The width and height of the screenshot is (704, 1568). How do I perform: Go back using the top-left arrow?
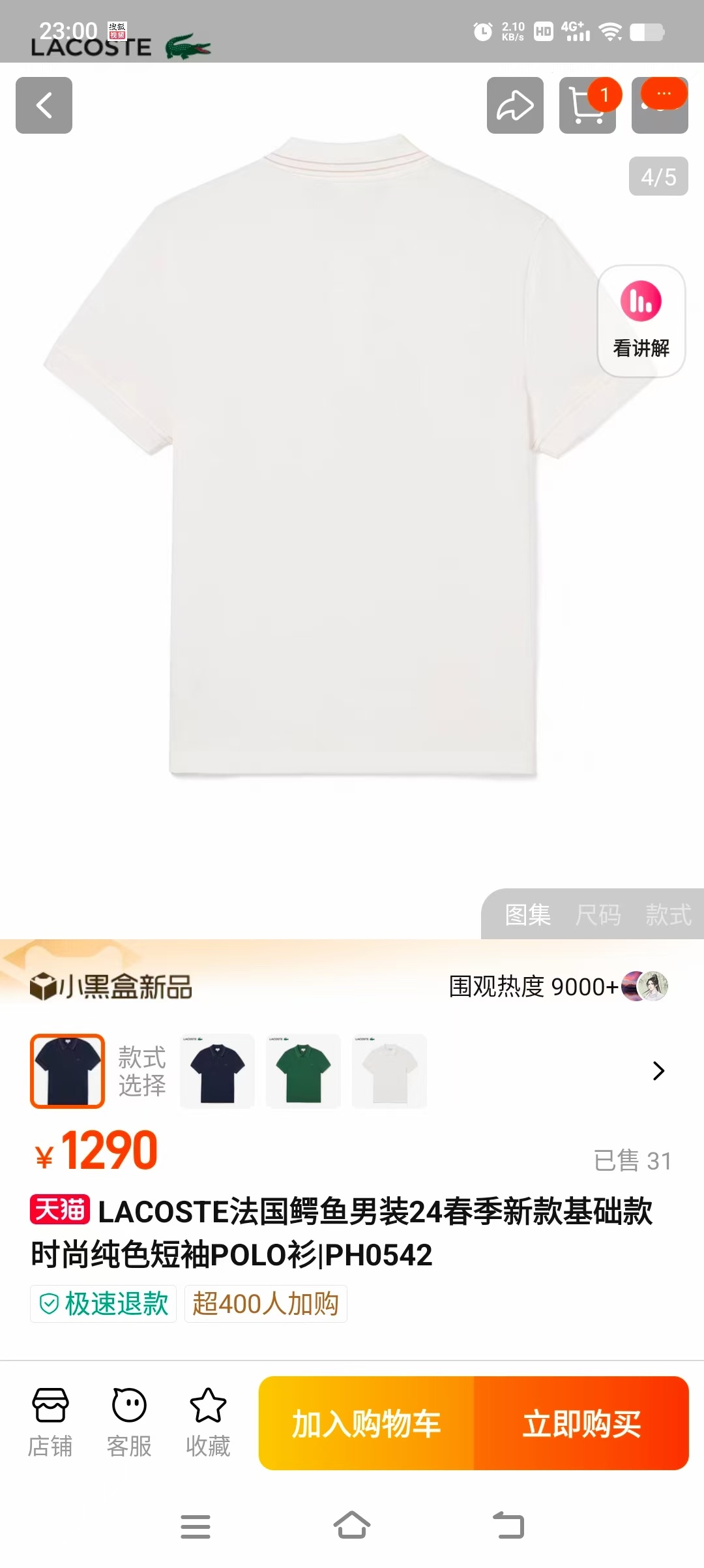44,105
